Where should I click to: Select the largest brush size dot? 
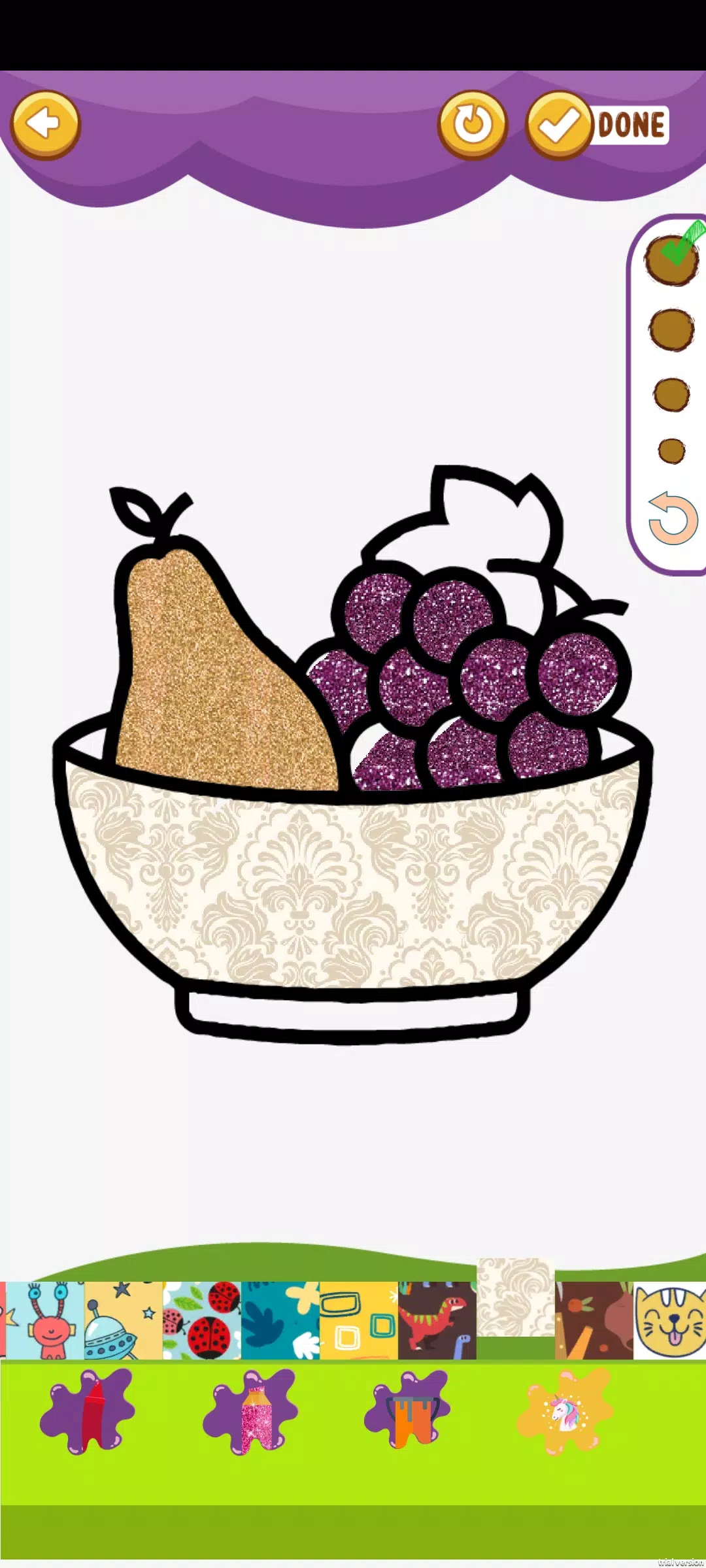(671, 259)
